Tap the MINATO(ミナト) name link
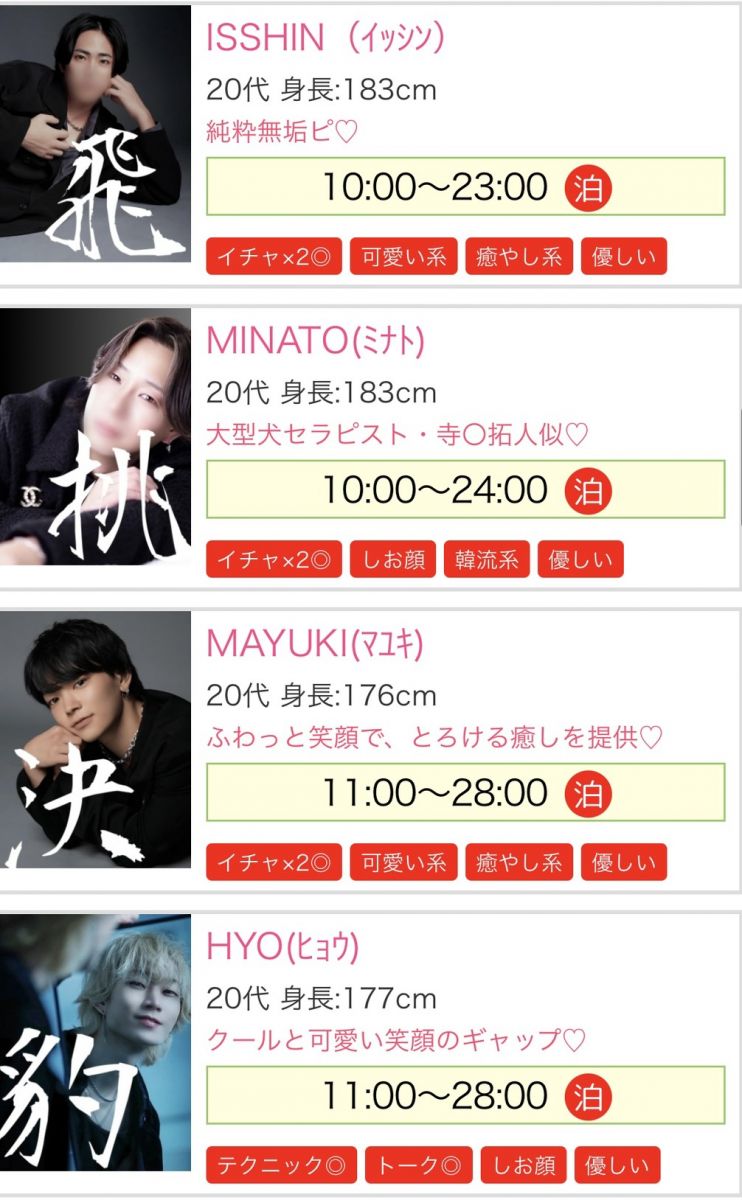The height and width of the screenshot is (1200, 742). (315, 341)
